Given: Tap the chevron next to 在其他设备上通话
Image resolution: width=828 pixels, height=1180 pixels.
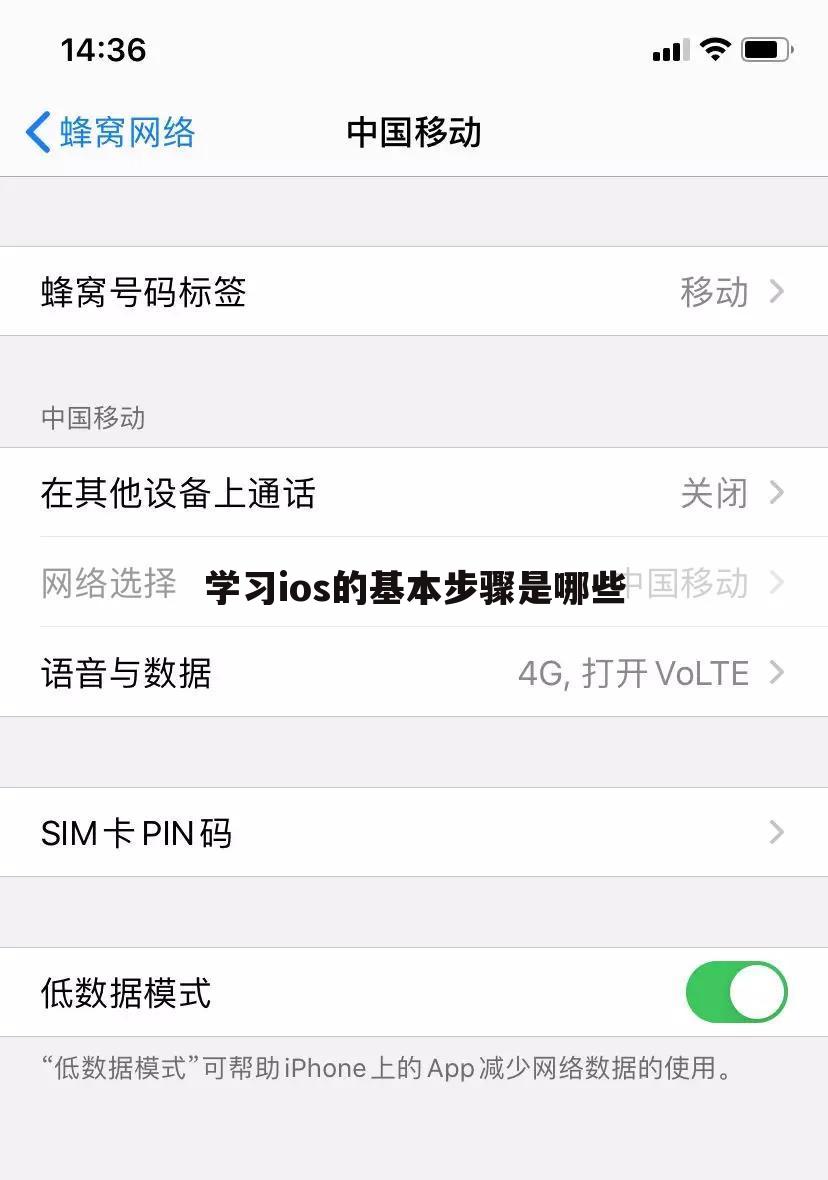Looking at the screenshot, I should click(x=775, y=493).
